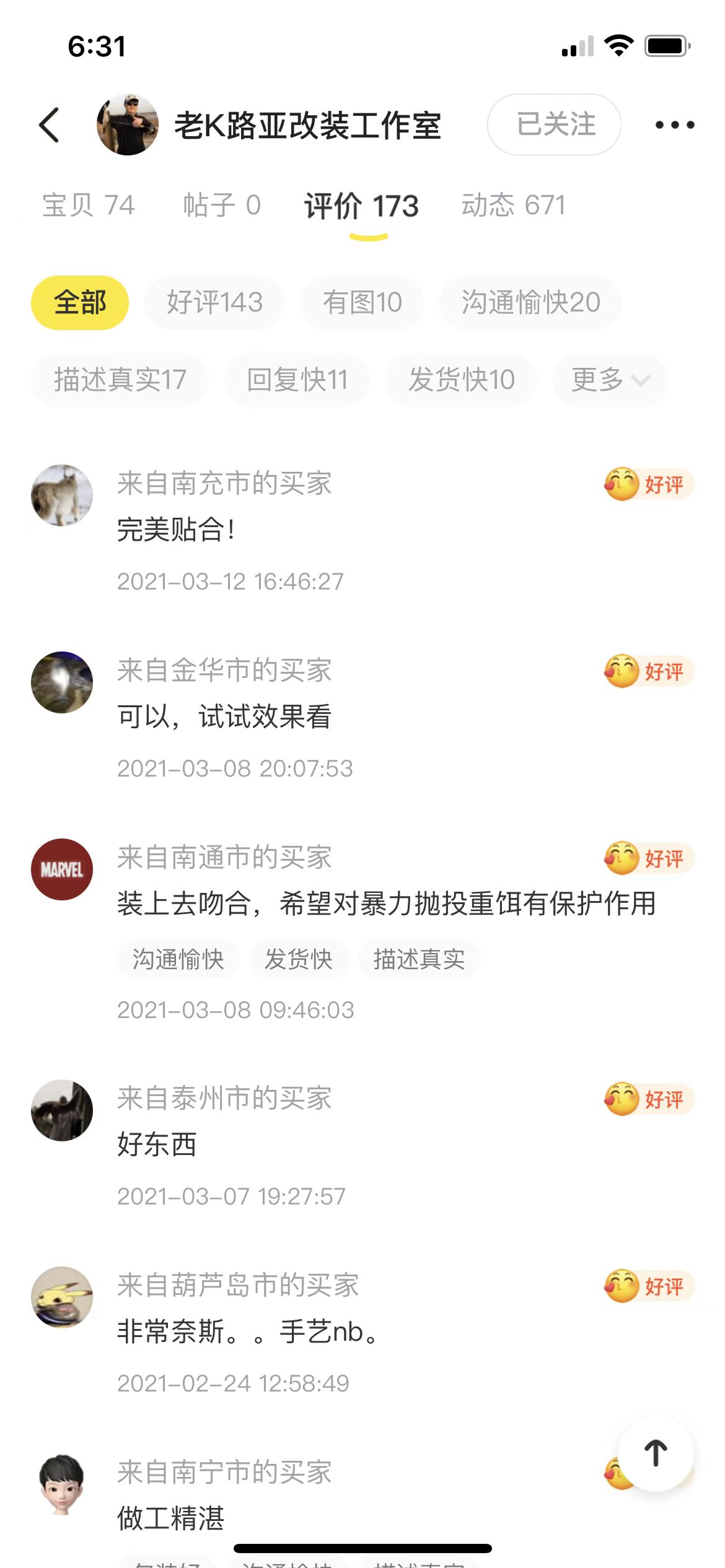The width and height of the screenshot is (725, 1568).
Task: Open the three-dot overflow menu
Action: 675,124
